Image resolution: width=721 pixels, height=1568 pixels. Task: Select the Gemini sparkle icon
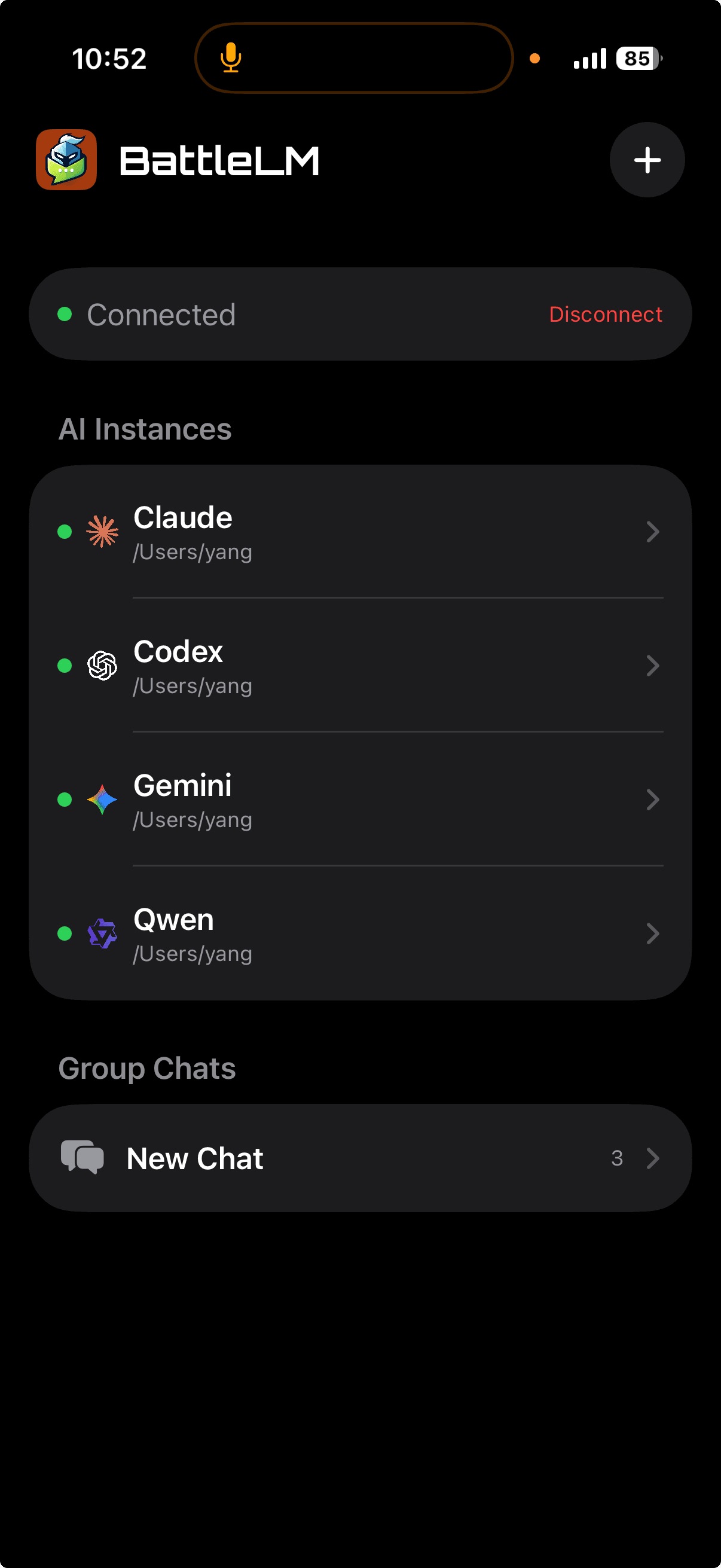(102, 799)
